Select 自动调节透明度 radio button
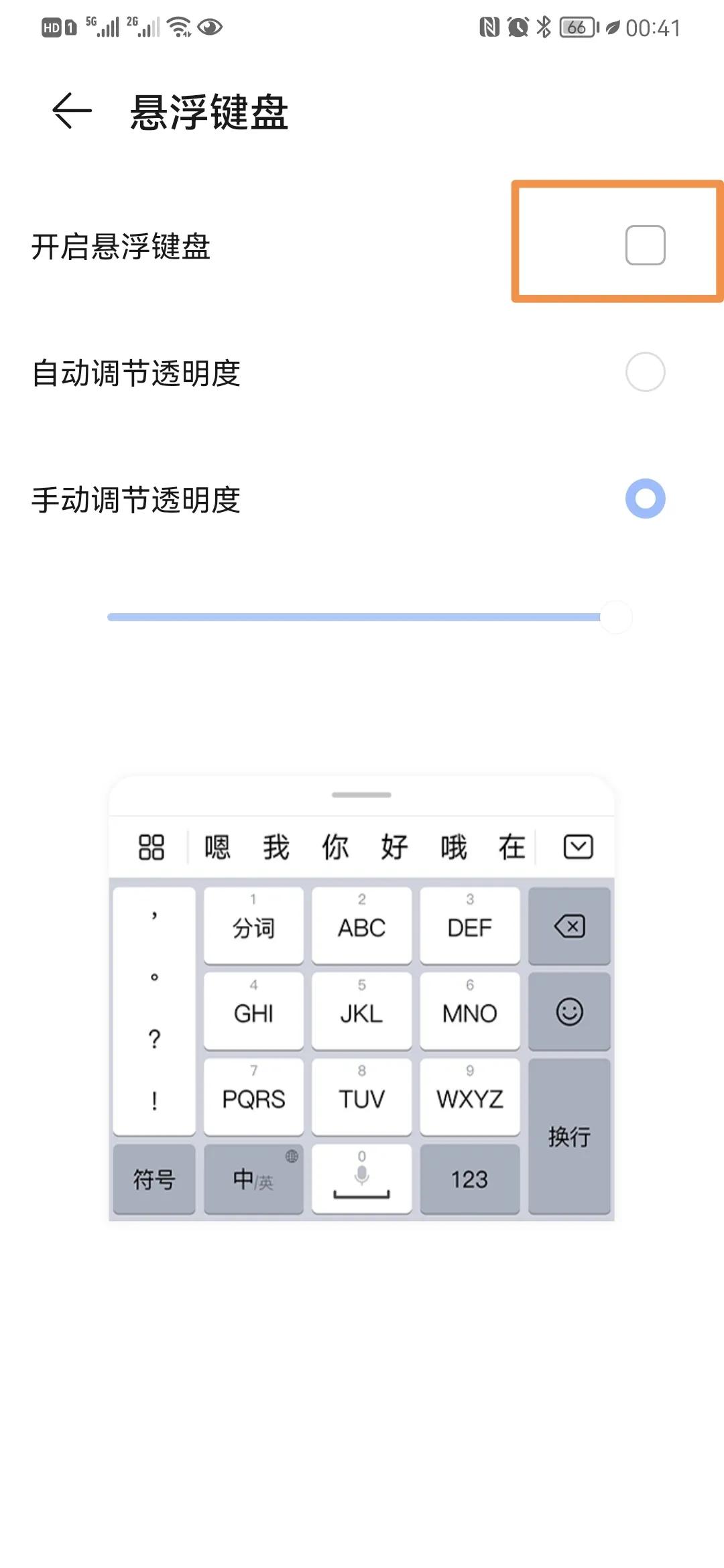This screenshot has width=724, height=1568. coord(646,369)
